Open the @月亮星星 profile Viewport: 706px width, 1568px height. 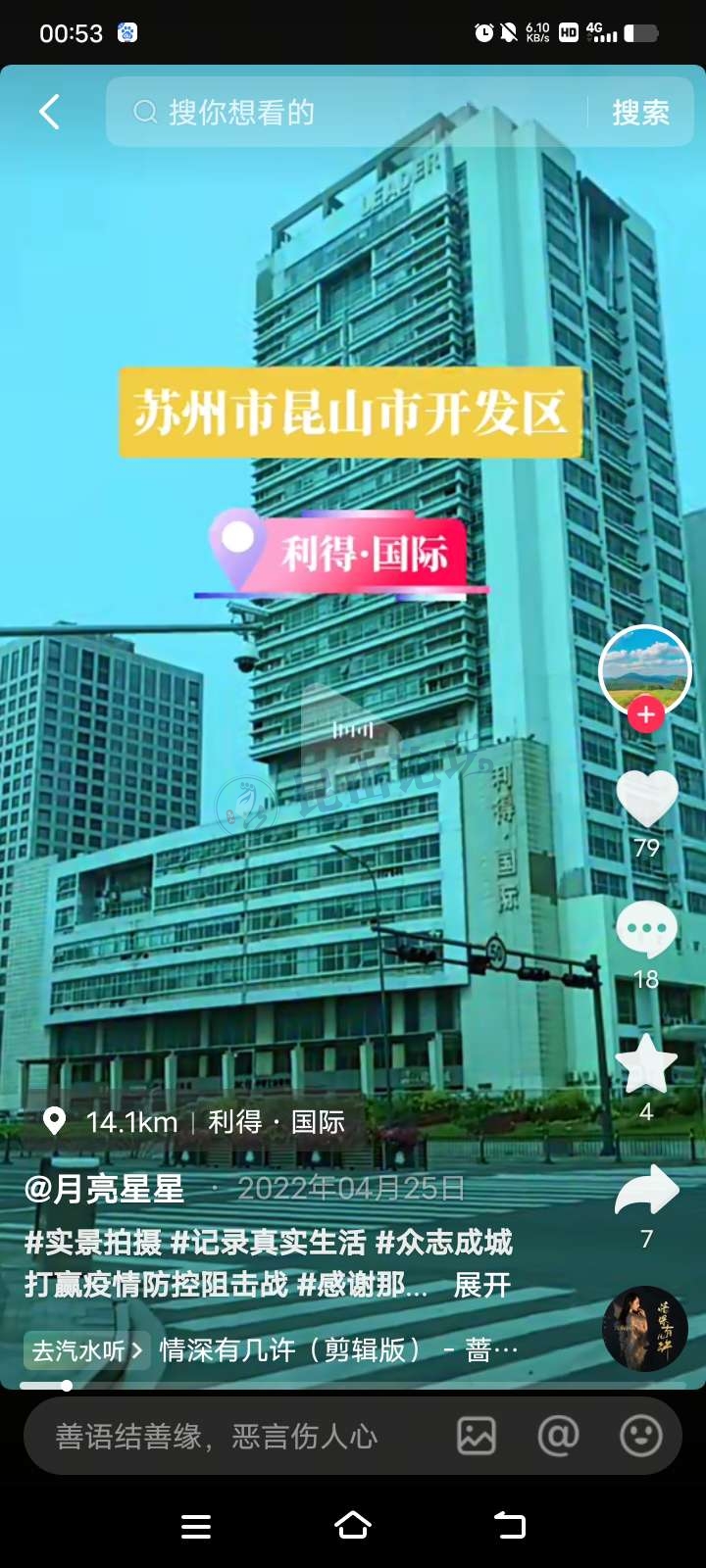(105, 1189)
